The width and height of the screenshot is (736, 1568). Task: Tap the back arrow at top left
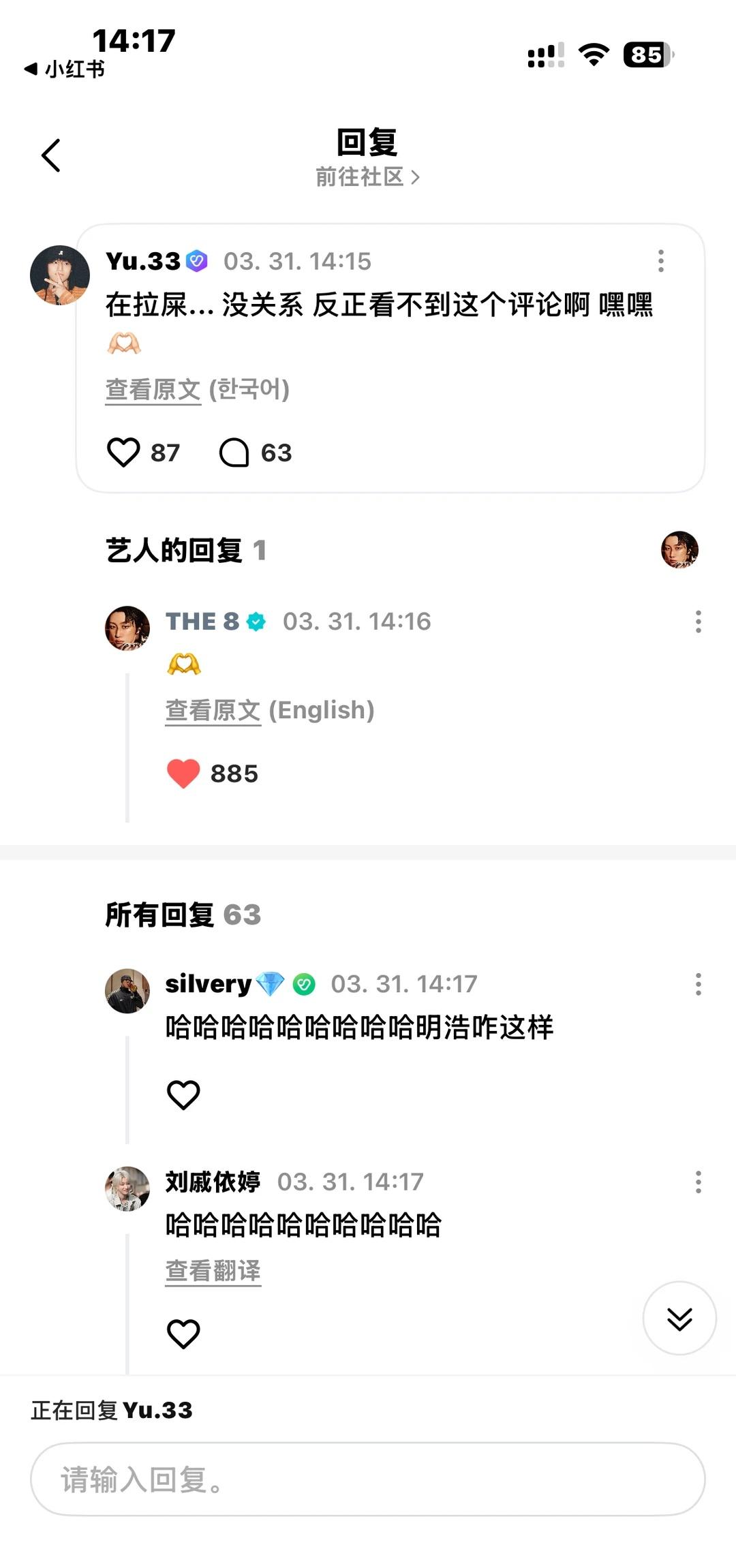(x=50, y=155)
